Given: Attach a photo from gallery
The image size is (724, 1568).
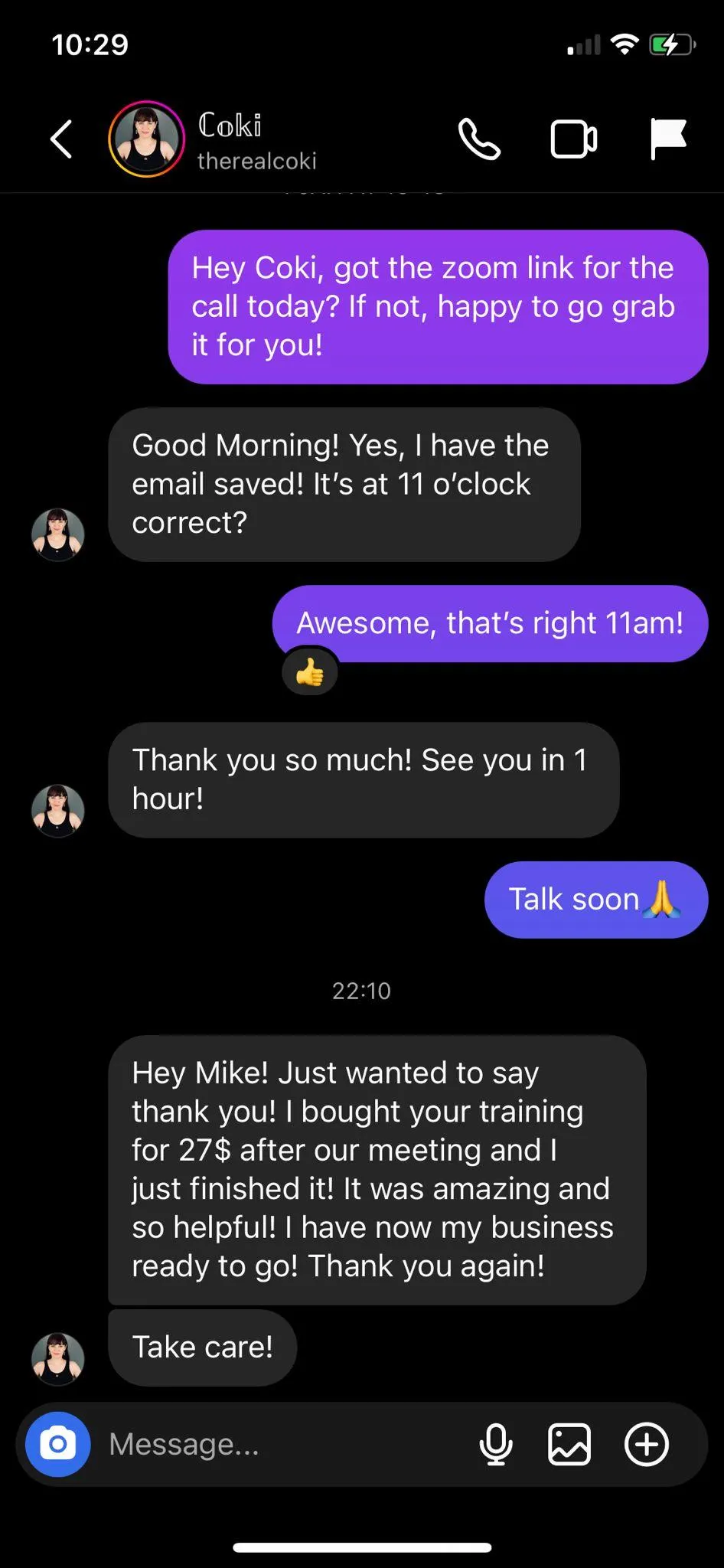Looking at the screenshot, I should [x=569, y=1444].
